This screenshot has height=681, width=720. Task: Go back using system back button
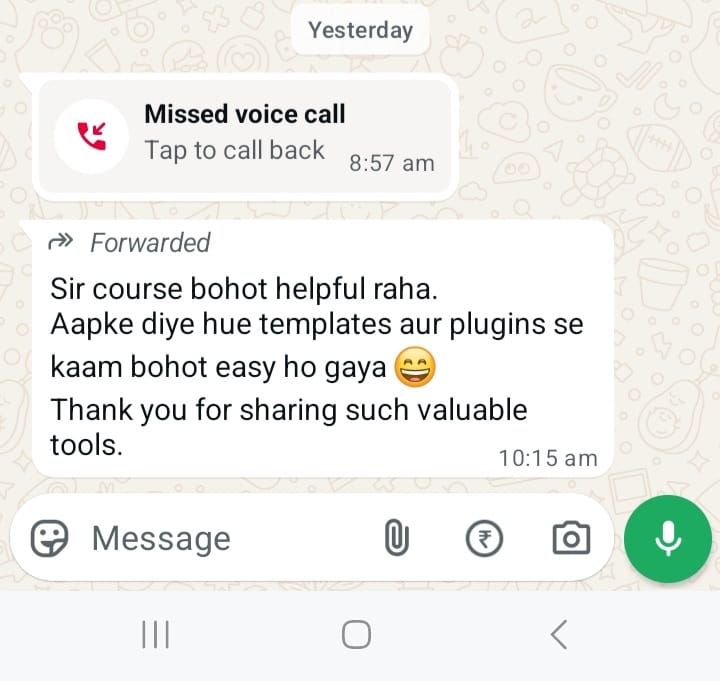coord(559,634)
